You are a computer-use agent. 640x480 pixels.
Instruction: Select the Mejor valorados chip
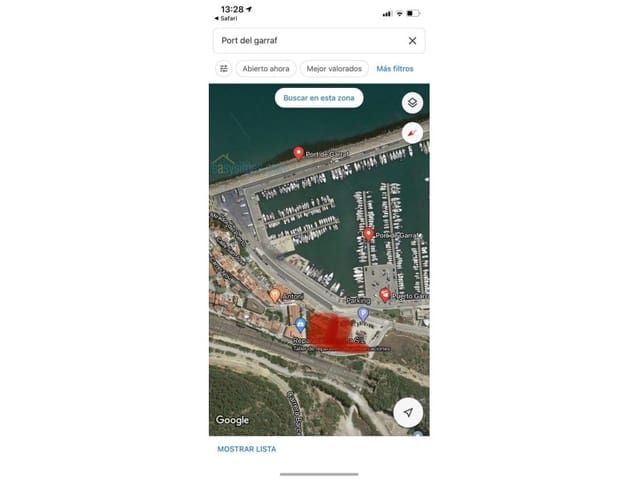click(333, 69)
